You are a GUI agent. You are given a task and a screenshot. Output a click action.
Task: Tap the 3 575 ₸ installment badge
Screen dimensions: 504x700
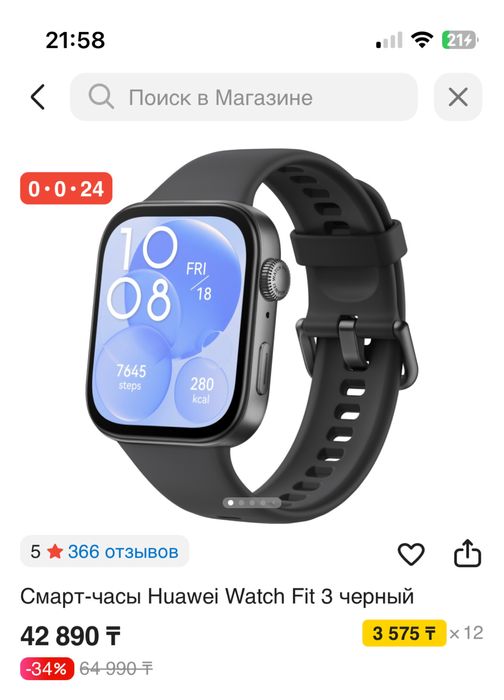(x=404, y=633)
